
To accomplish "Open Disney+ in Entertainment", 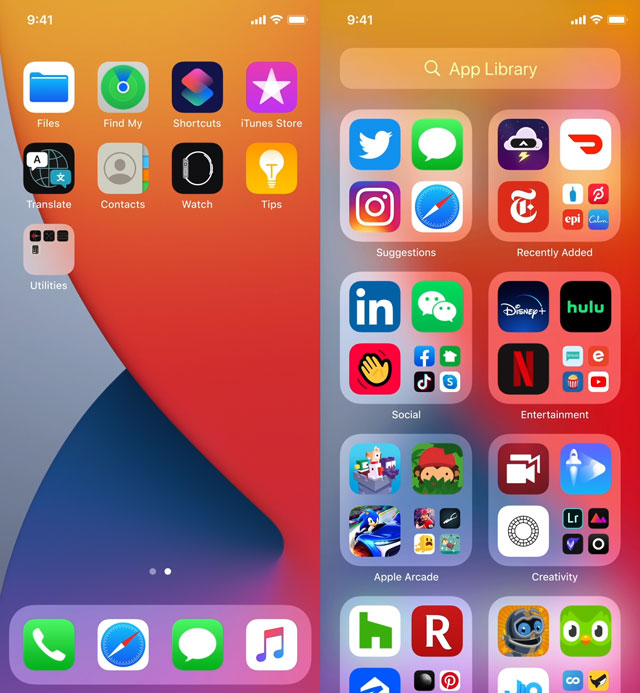I will 524,307.
